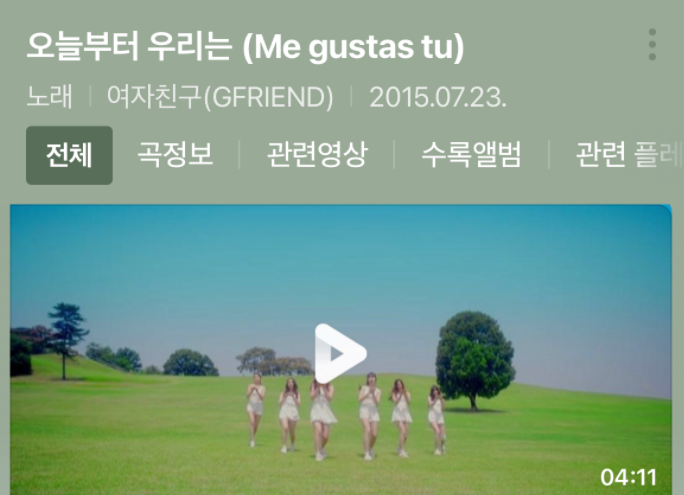This screenshot has width=684, height=495.
Task: Switch to the 곡정보 tab
Action: pos(175,155)
